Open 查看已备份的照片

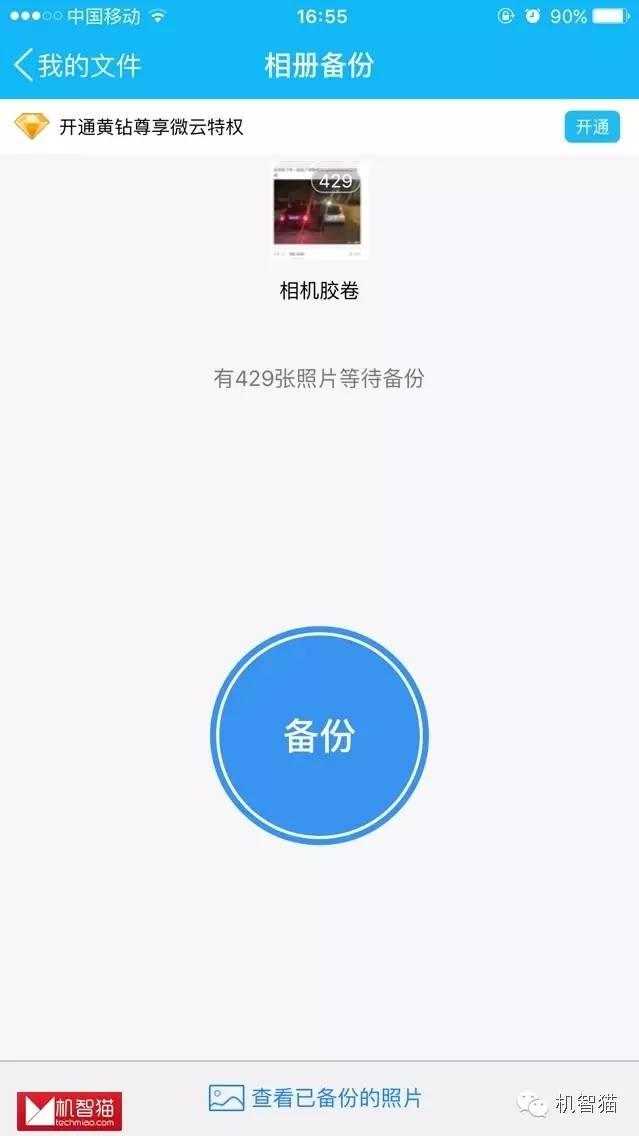click(314, 1098)
